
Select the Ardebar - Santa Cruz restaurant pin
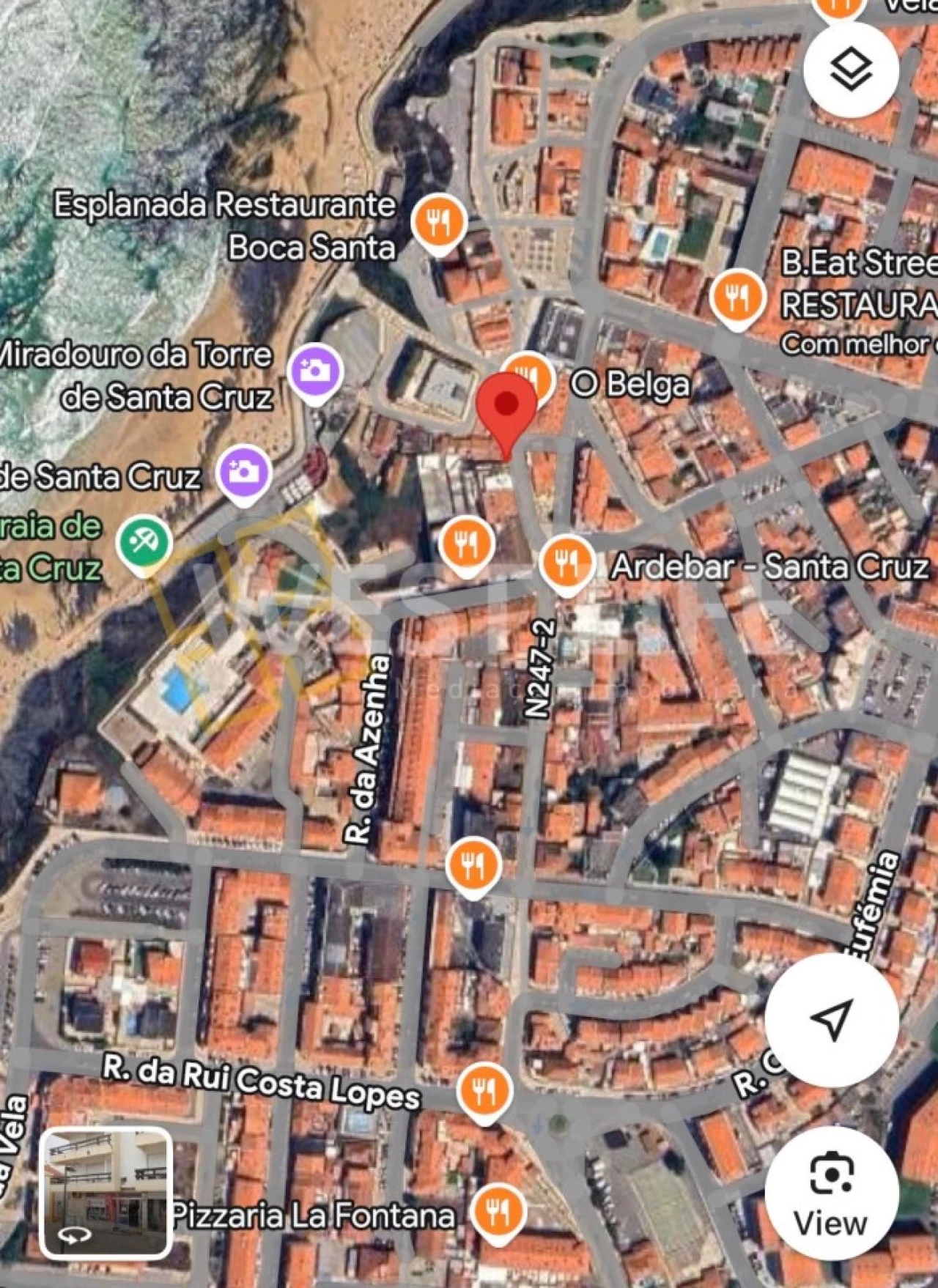568,563
